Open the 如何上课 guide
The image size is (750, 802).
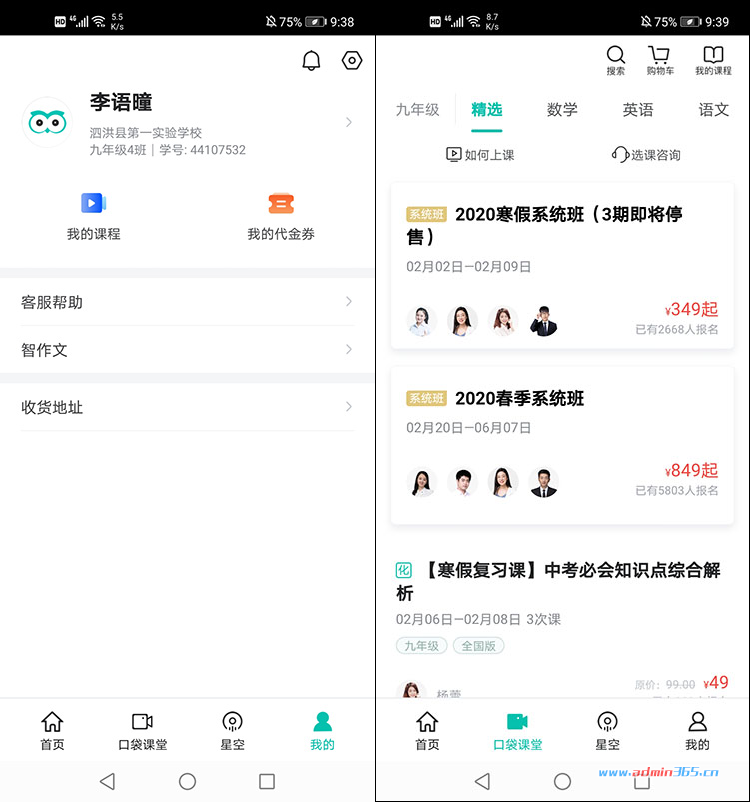[x=480, y=155]
